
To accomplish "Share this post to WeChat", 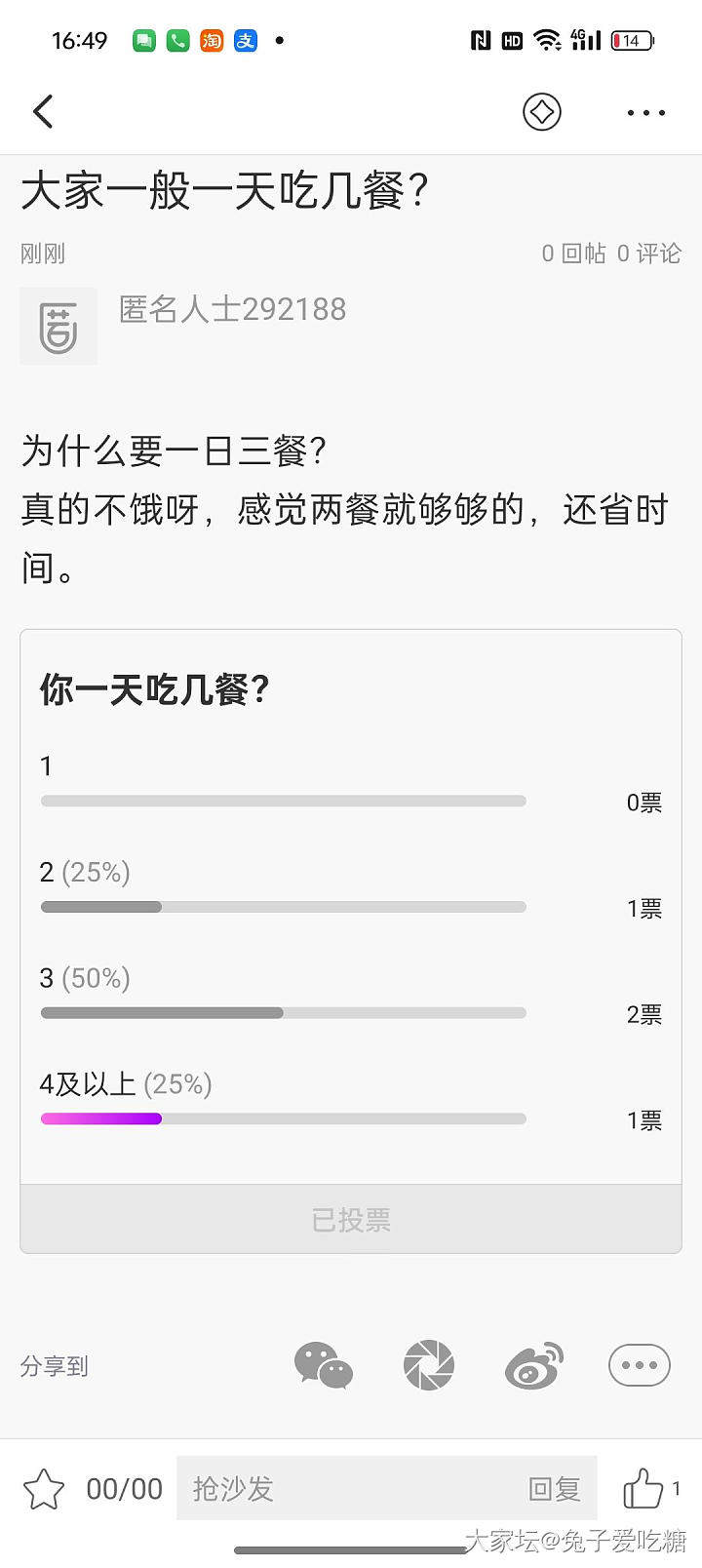I will [x=323, y=1365].
